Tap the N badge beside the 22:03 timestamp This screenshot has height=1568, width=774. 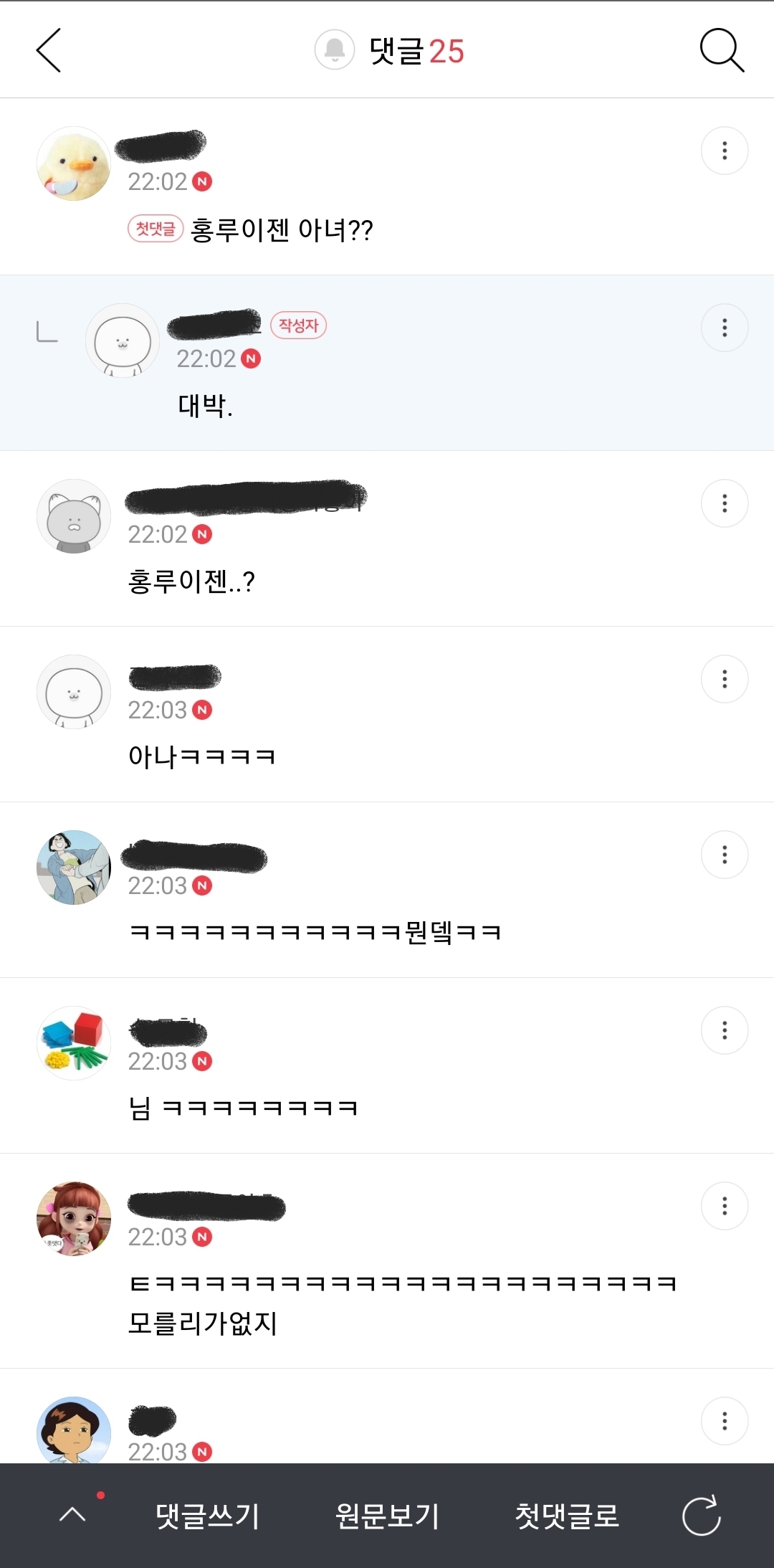point(206,710)
